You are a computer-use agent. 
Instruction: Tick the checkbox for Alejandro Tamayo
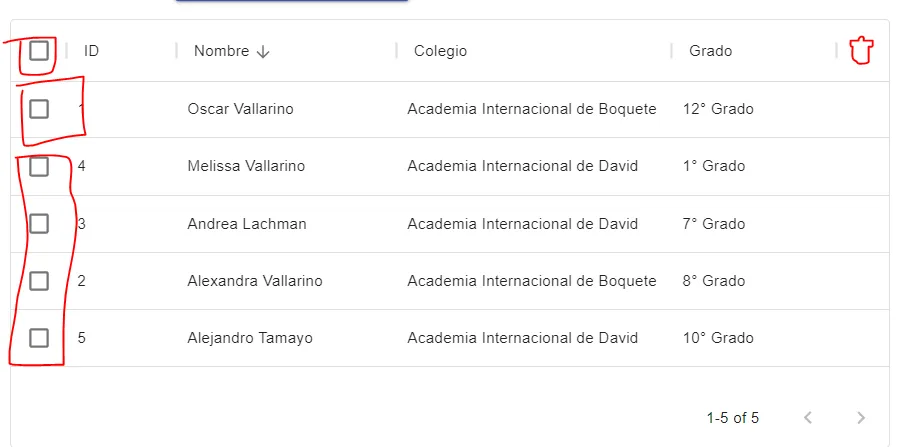coord(38,338)
